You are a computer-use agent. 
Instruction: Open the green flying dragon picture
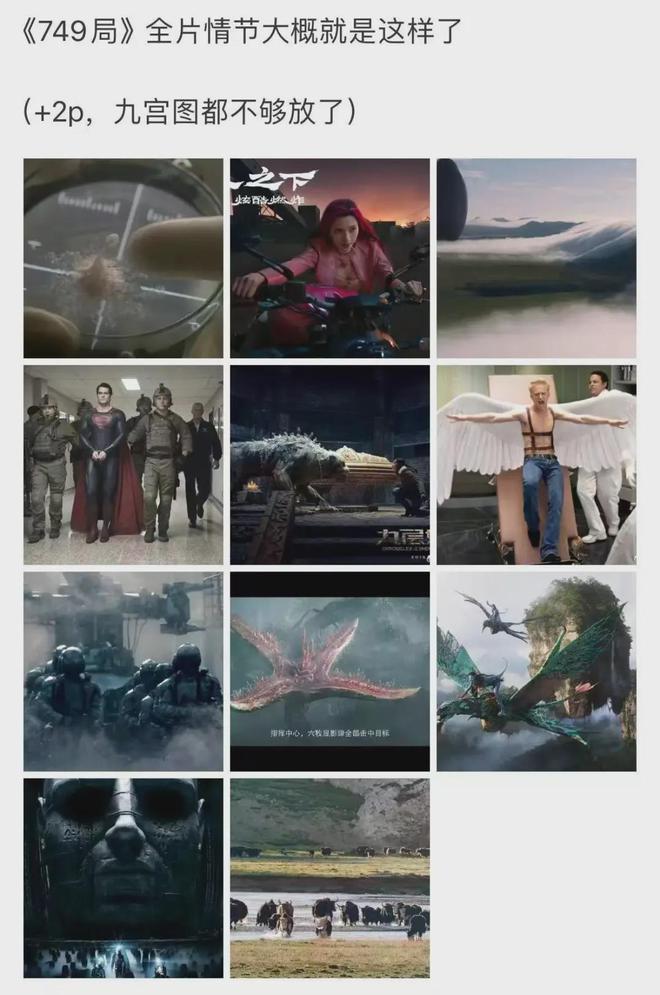[536, 671]
